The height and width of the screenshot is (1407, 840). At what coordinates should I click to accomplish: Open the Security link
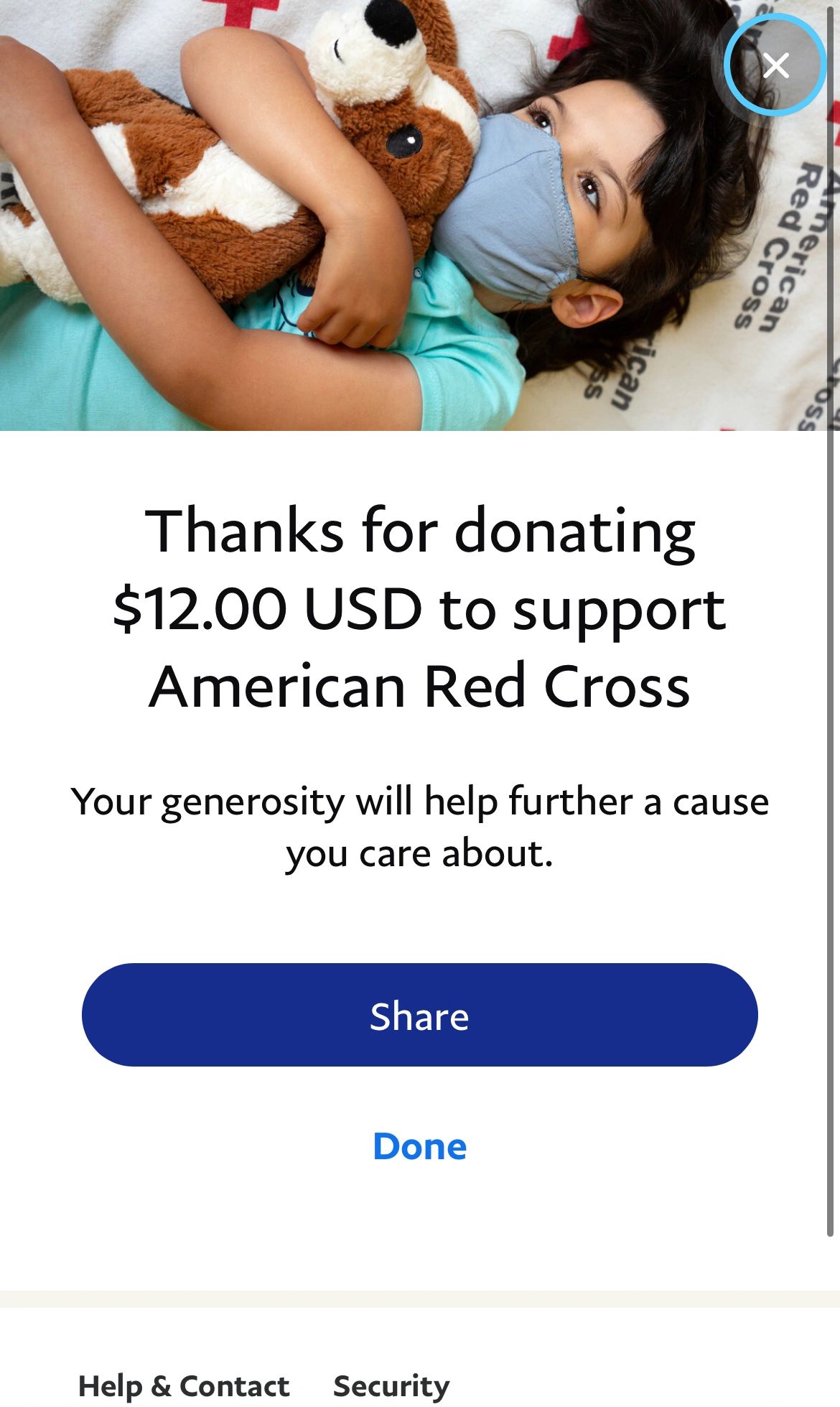(x=391, y=1385)
